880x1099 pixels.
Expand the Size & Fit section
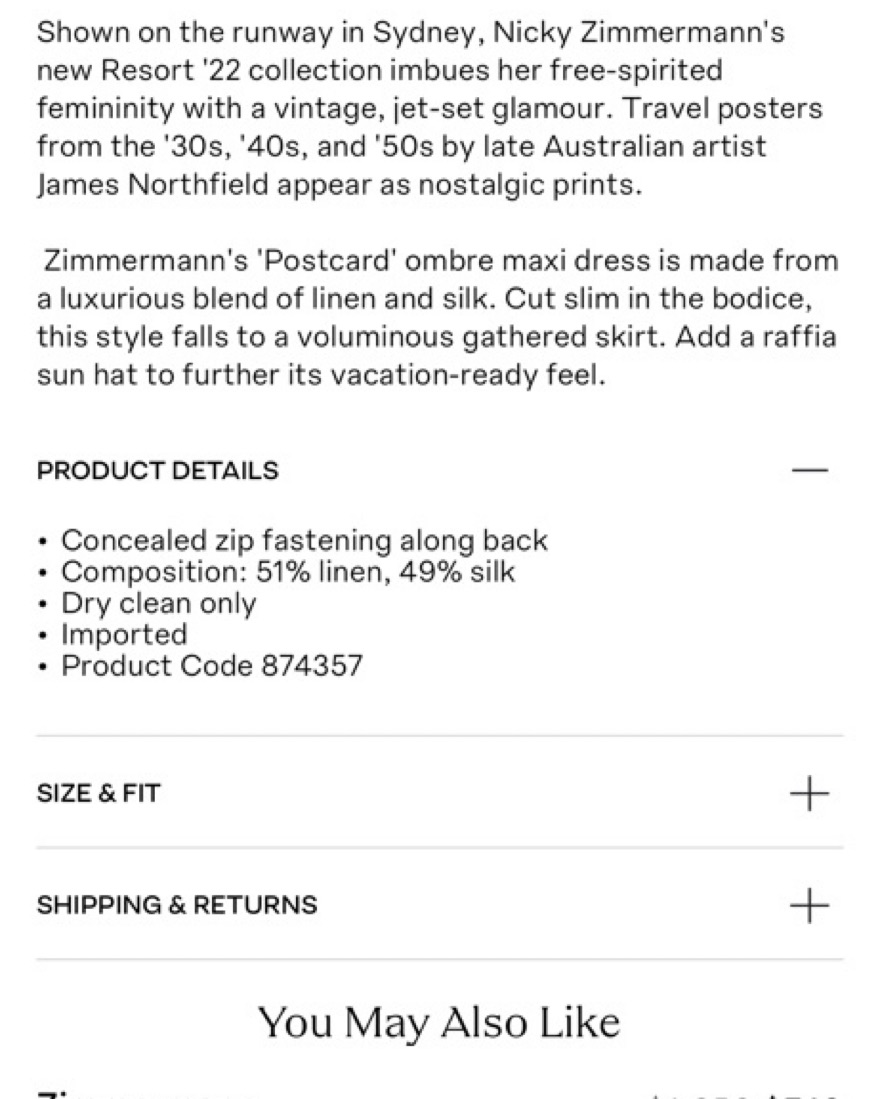(x=810, y=793)
